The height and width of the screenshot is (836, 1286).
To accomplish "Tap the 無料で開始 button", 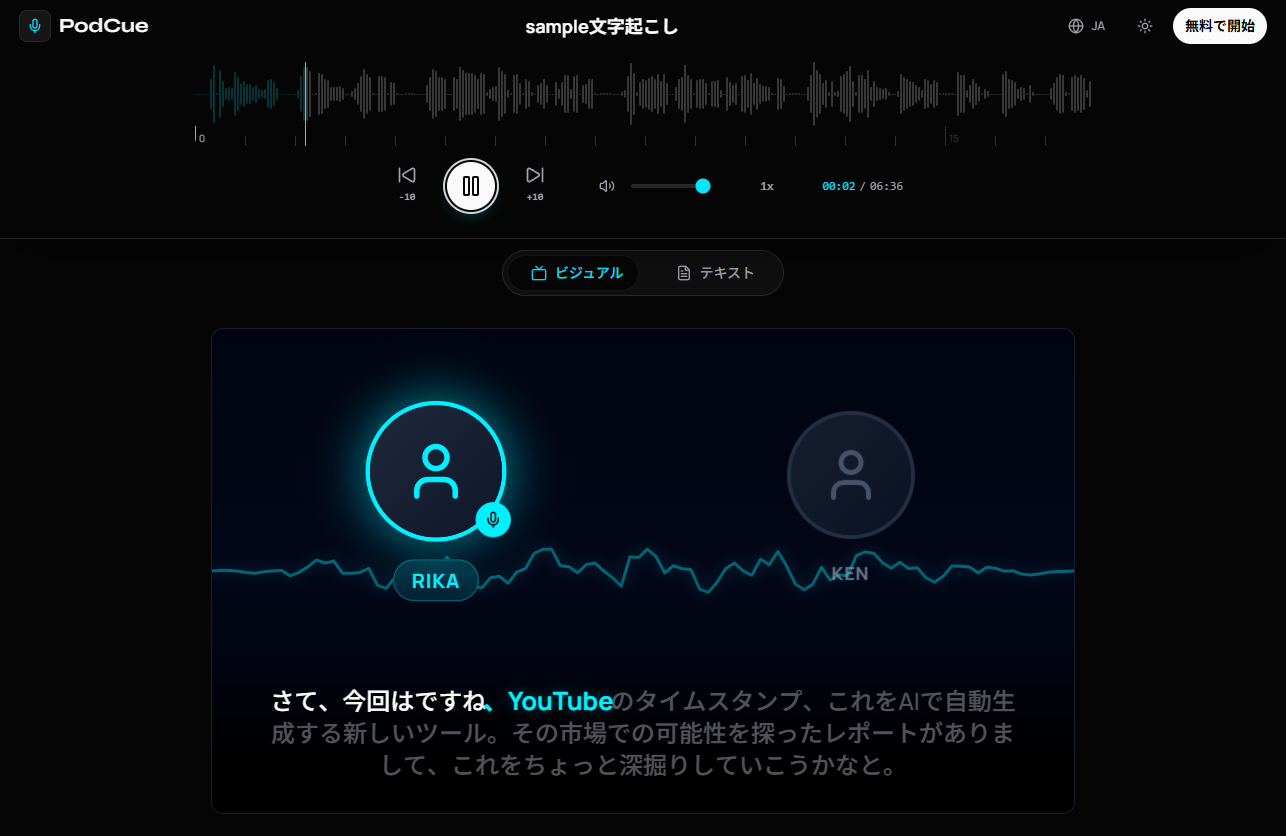I will tap(1219, 26).
